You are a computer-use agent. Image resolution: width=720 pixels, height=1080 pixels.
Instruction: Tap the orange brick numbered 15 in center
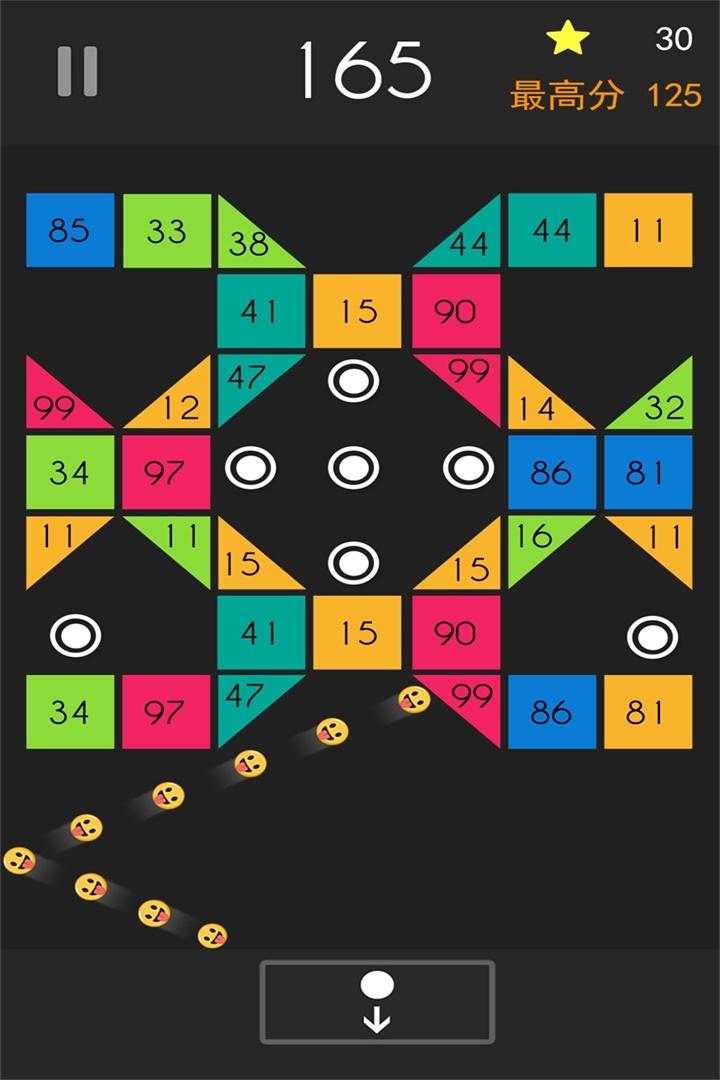[355, 310]
